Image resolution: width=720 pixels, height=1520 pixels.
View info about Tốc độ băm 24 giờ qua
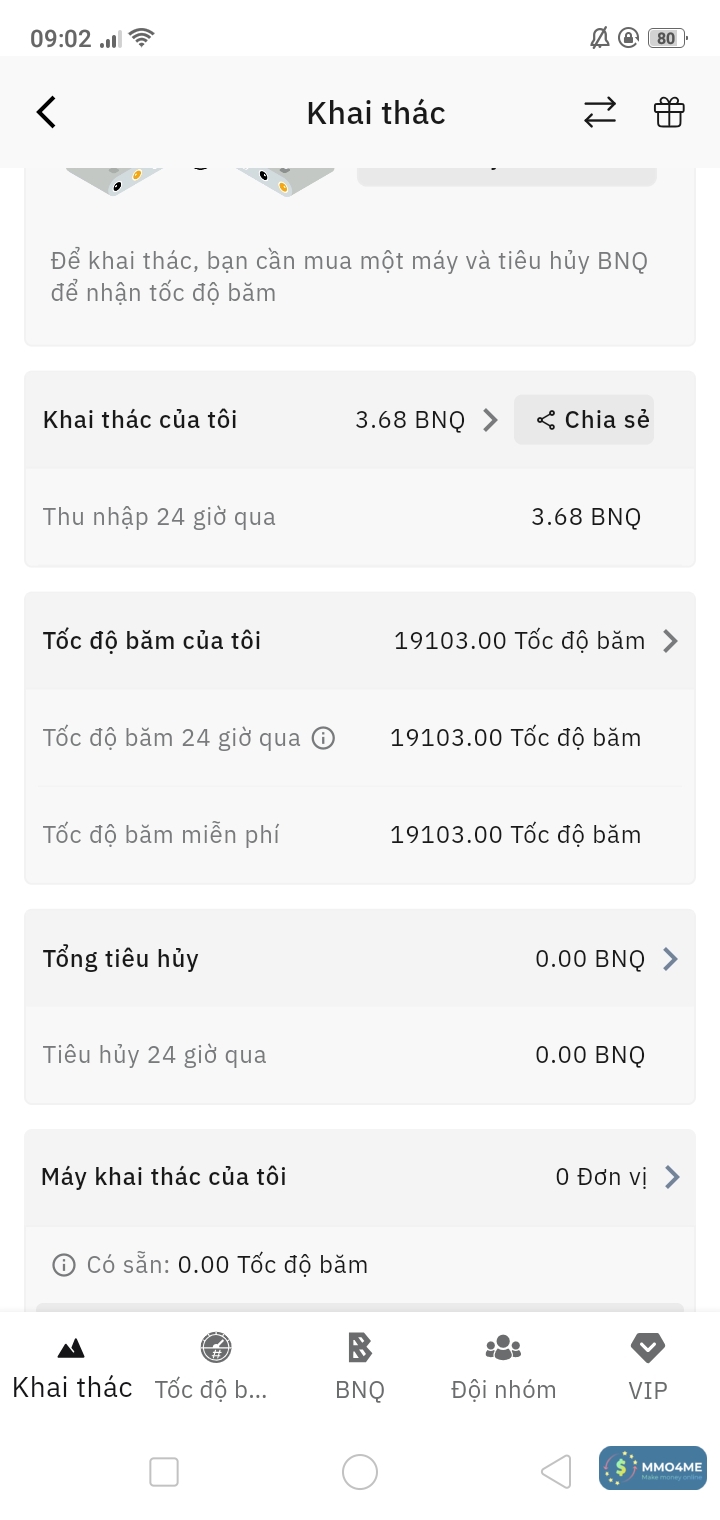pyautogui.click(x=323, y=738)
